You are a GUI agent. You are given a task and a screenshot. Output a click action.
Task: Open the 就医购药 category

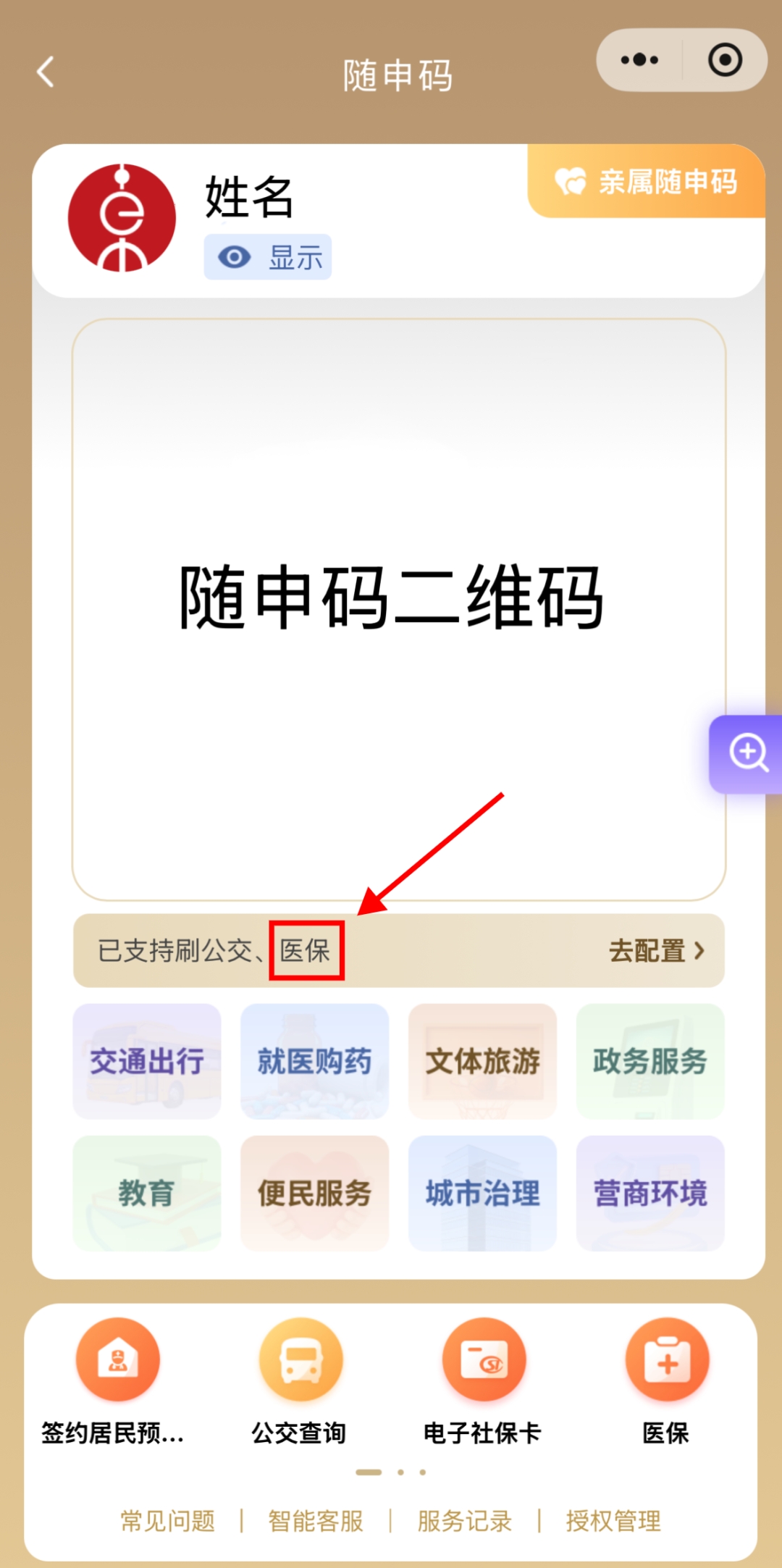point(315,1062)
